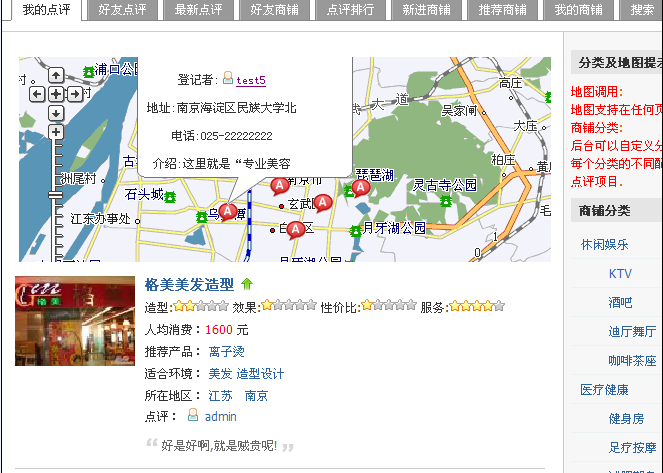Open the admin reviewer profile
This screenshot has height=473, width=663.
[220, 416]
